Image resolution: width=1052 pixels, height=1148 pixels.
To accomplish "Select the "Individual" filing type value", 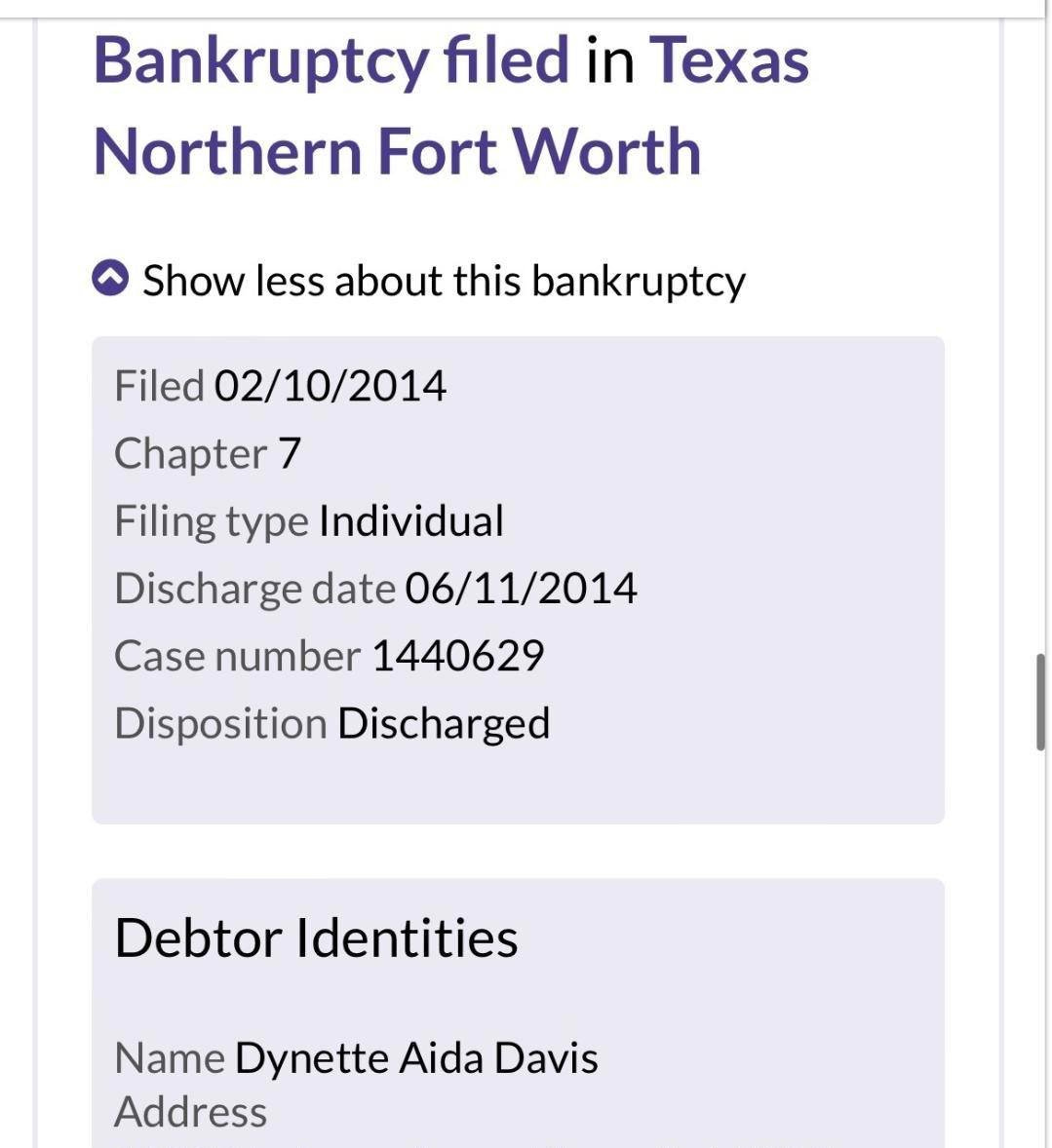I will click(x=411, y=519).
